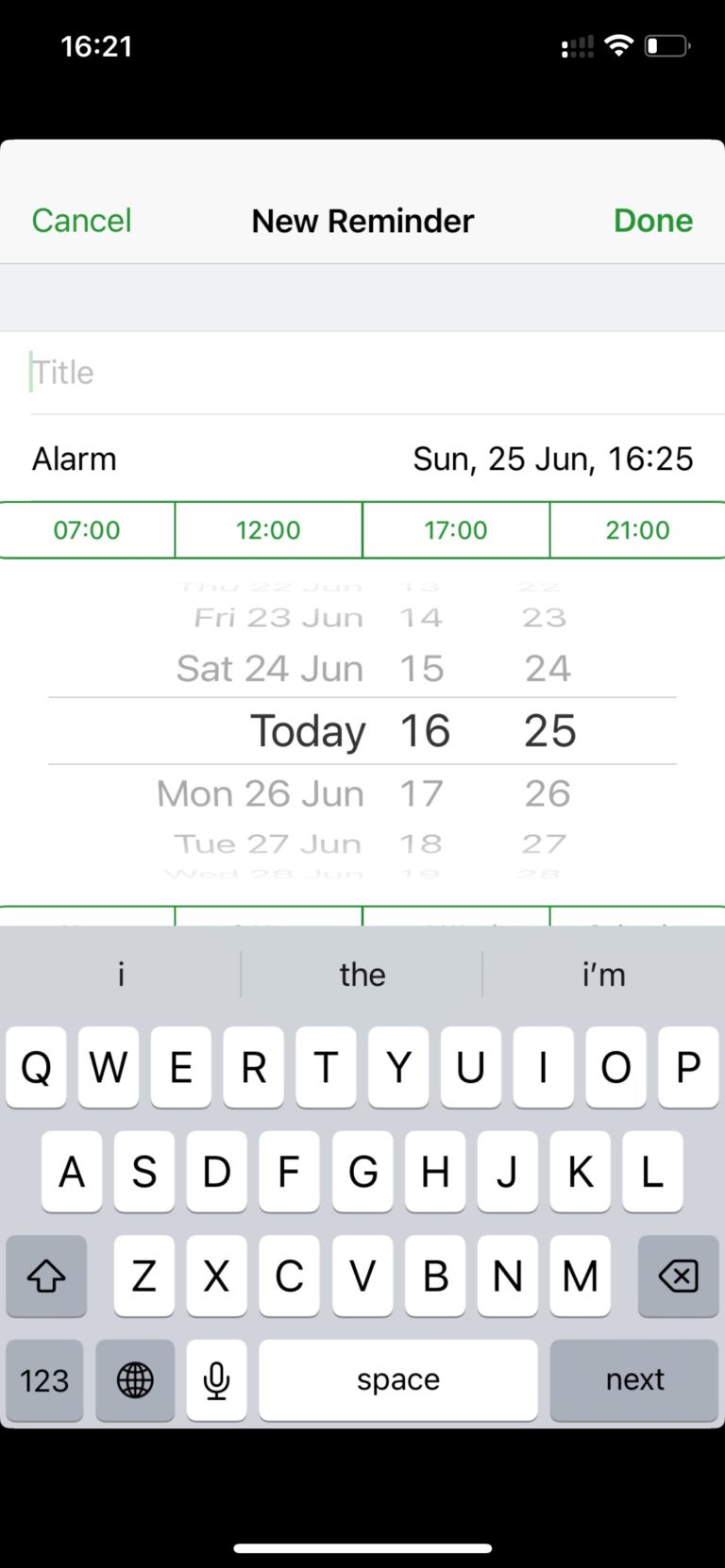Select Sat 24 Jun in the date picker
Image resolution: width=725 pixels, height=1568 pixels.
pyautogui.click(x=269, y=667)
